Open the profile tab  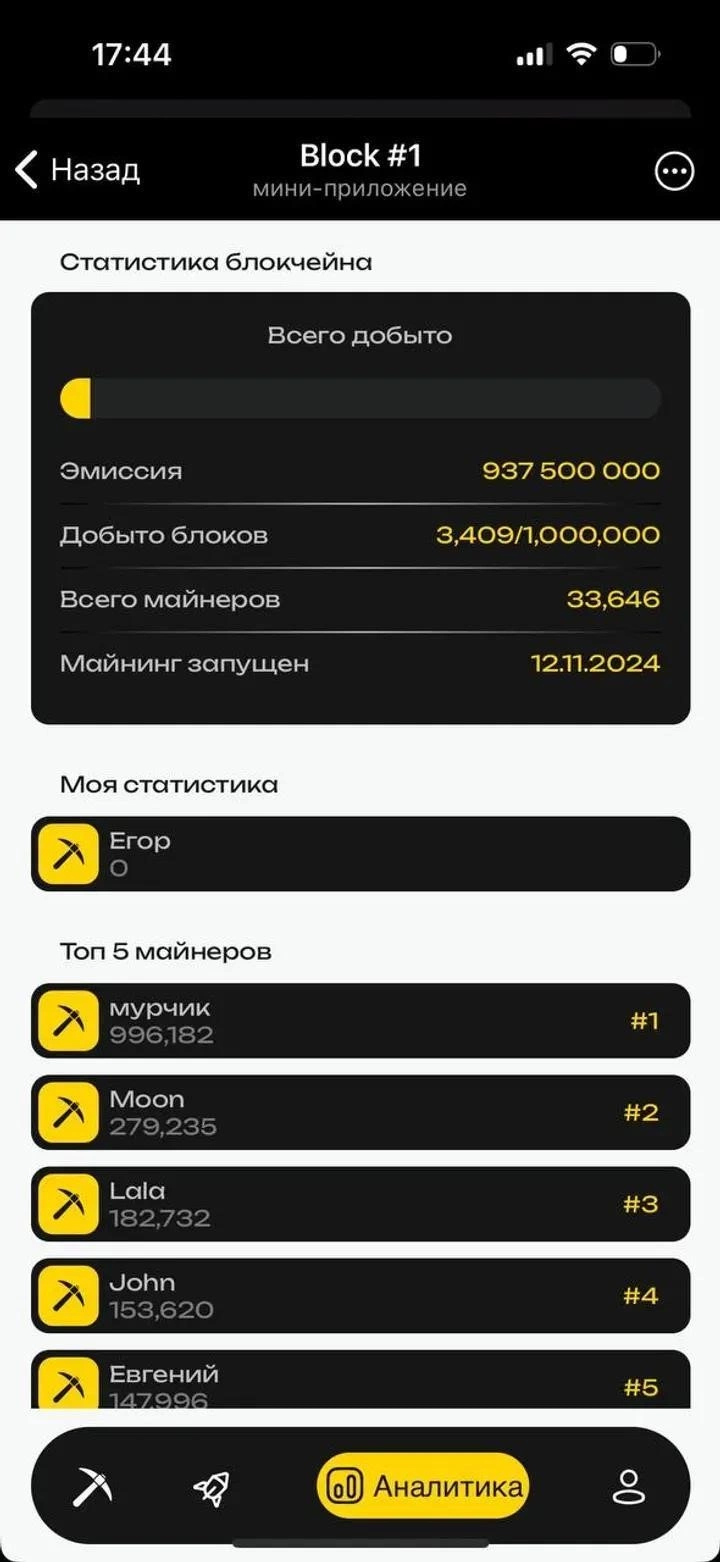point(629,1487)
